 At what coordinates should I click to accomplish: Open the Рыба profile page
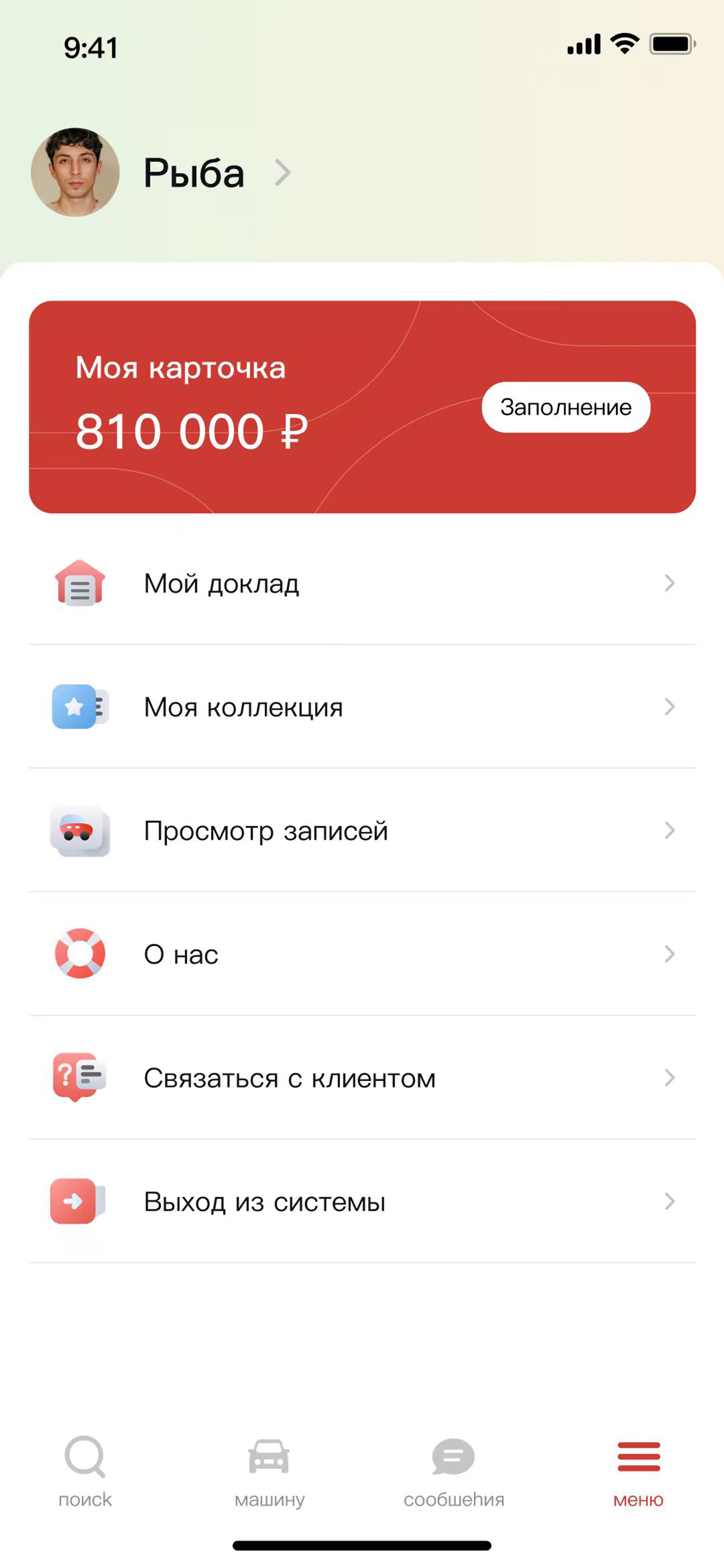pos(194,173)
